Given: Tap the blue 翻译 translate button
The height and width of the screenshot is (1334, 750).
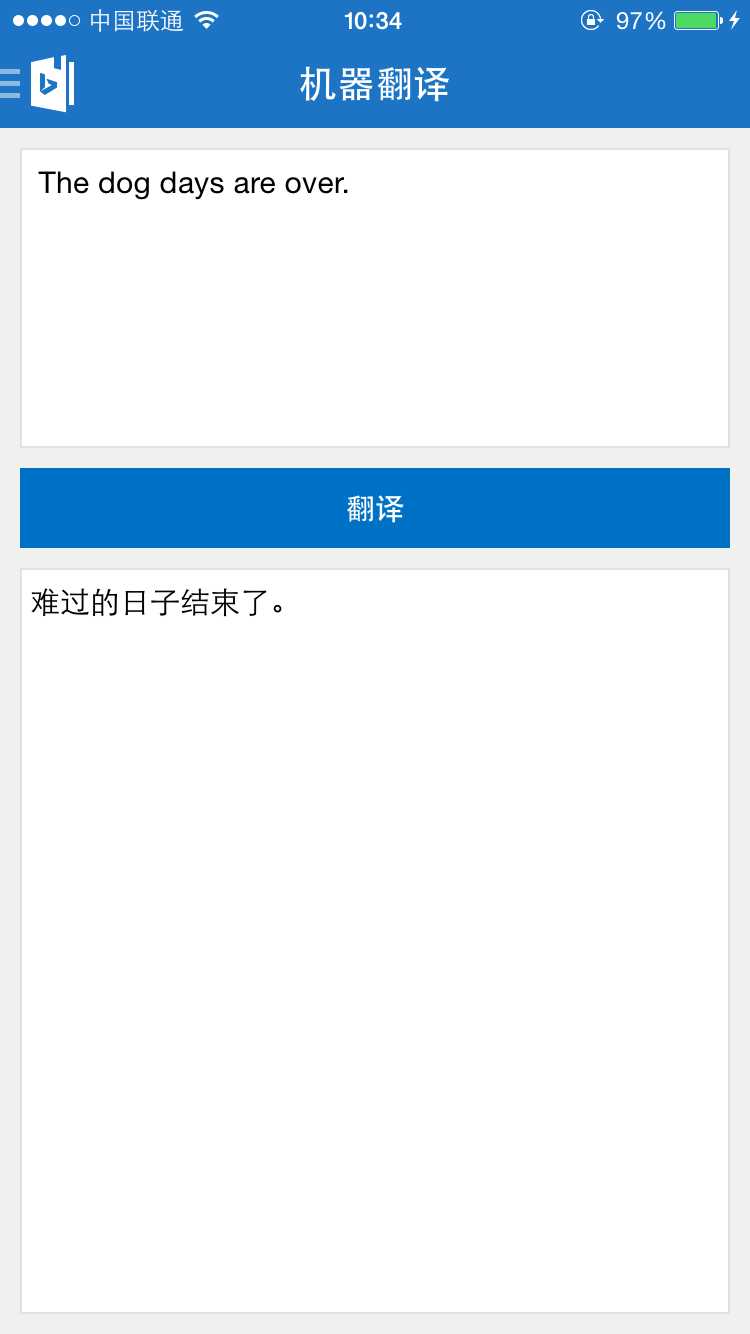Looking at the screenshot, I should click(375, 508).
